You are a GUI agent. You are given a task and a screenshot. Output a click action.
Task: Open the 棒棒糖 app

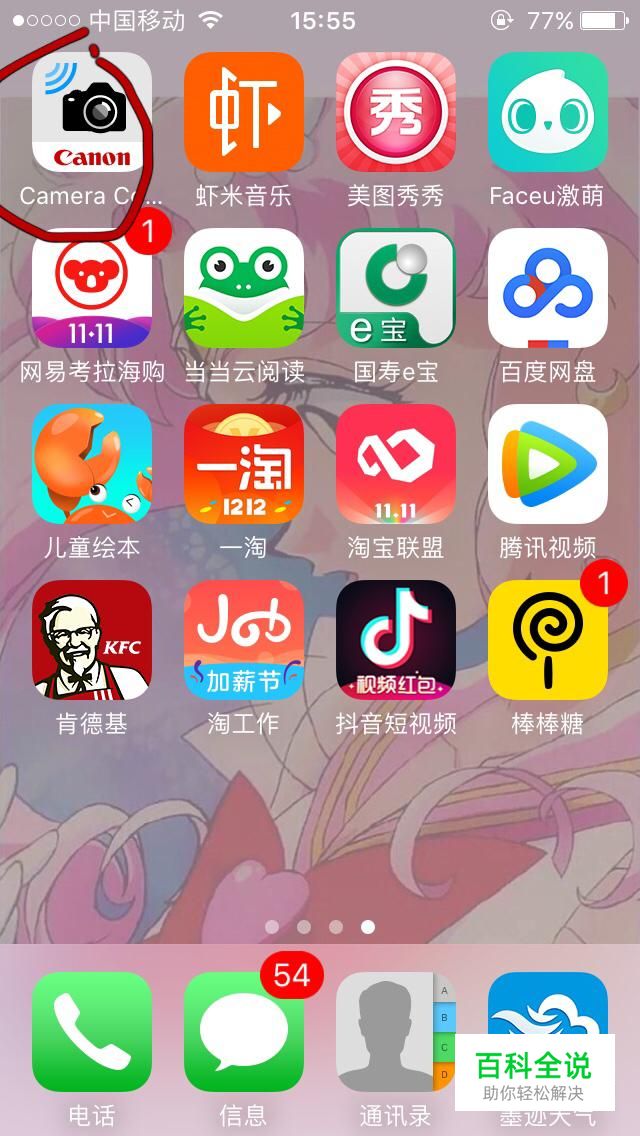pos(547,640)
